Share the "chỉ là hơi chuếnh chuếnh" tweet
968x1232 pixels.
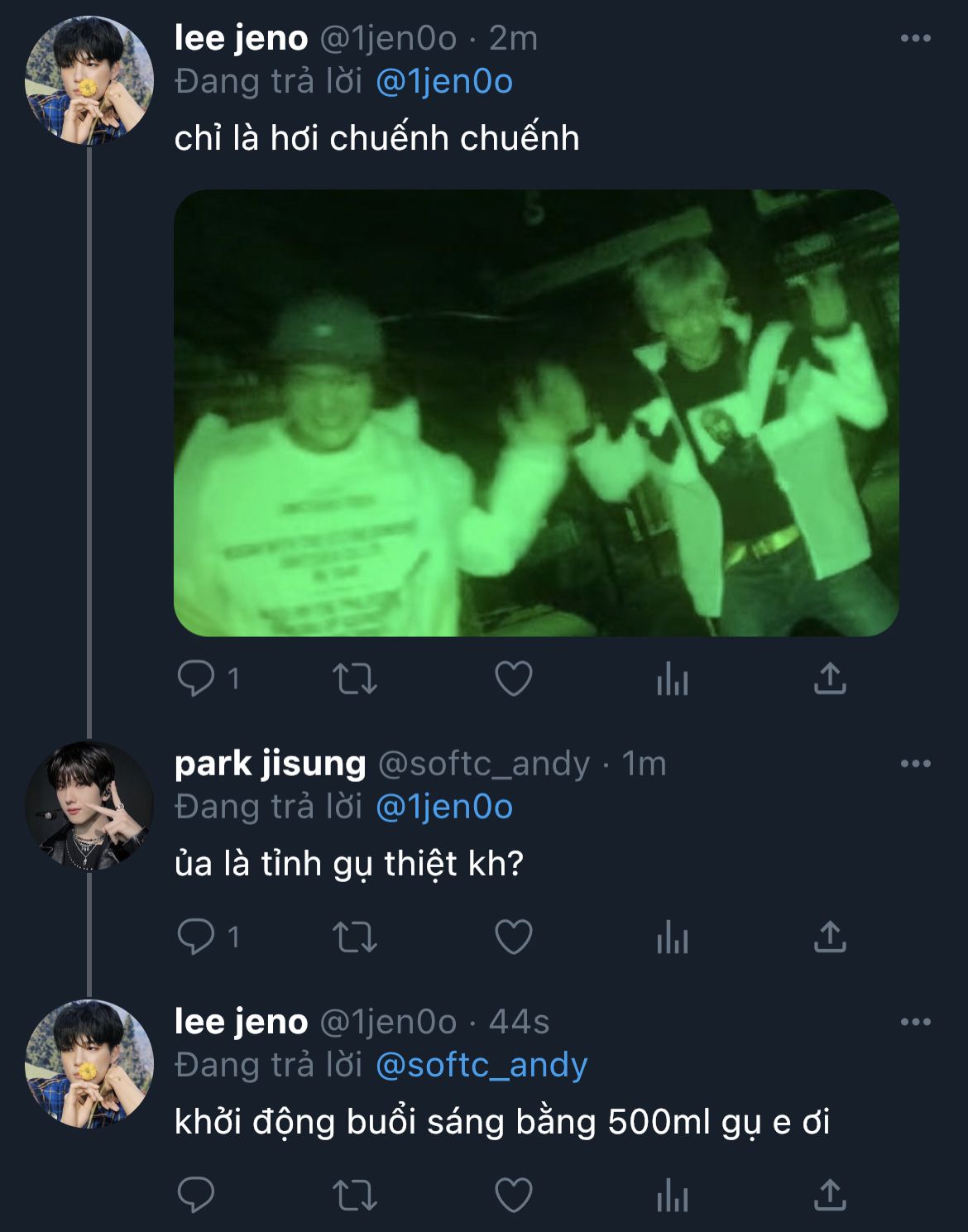pyautogui.click(x=830, y=679)
